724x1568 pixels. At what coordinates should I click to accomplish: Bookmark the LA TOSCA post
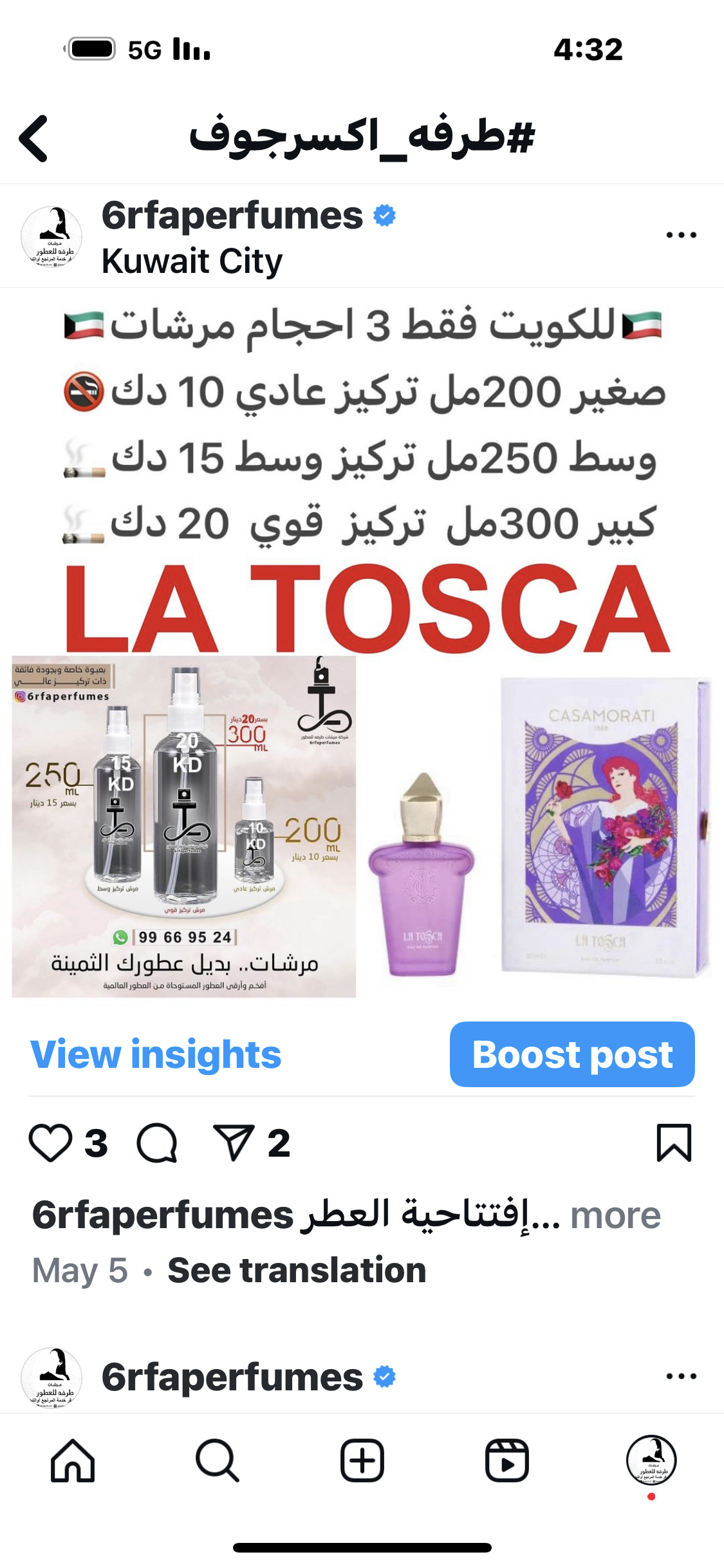click(673, 1143)
